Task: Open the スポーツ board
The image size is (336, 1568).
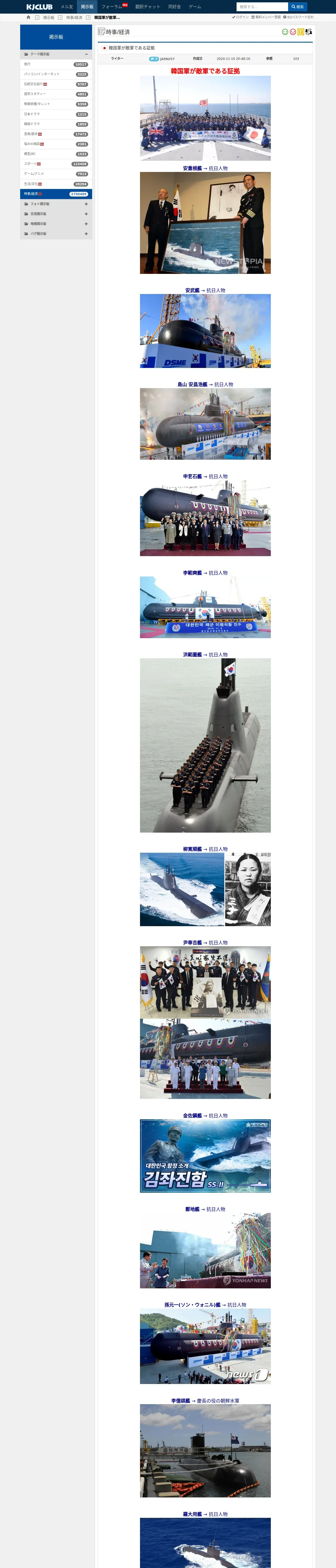Action: click(x=56, y=164)
